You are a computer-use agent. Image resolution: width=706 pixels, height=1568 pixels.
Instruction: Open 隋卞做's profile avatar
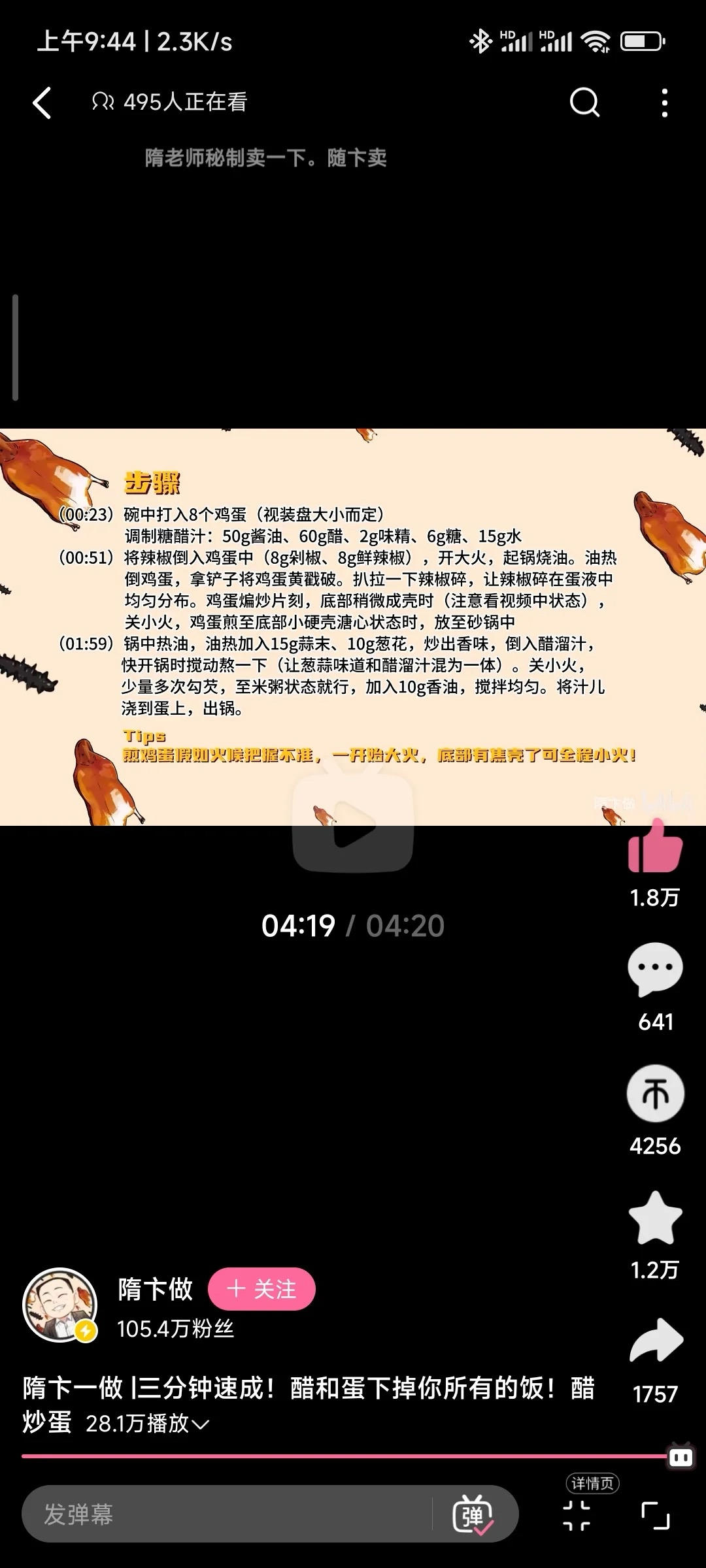pyautogui.click(x=60, y=1305)
